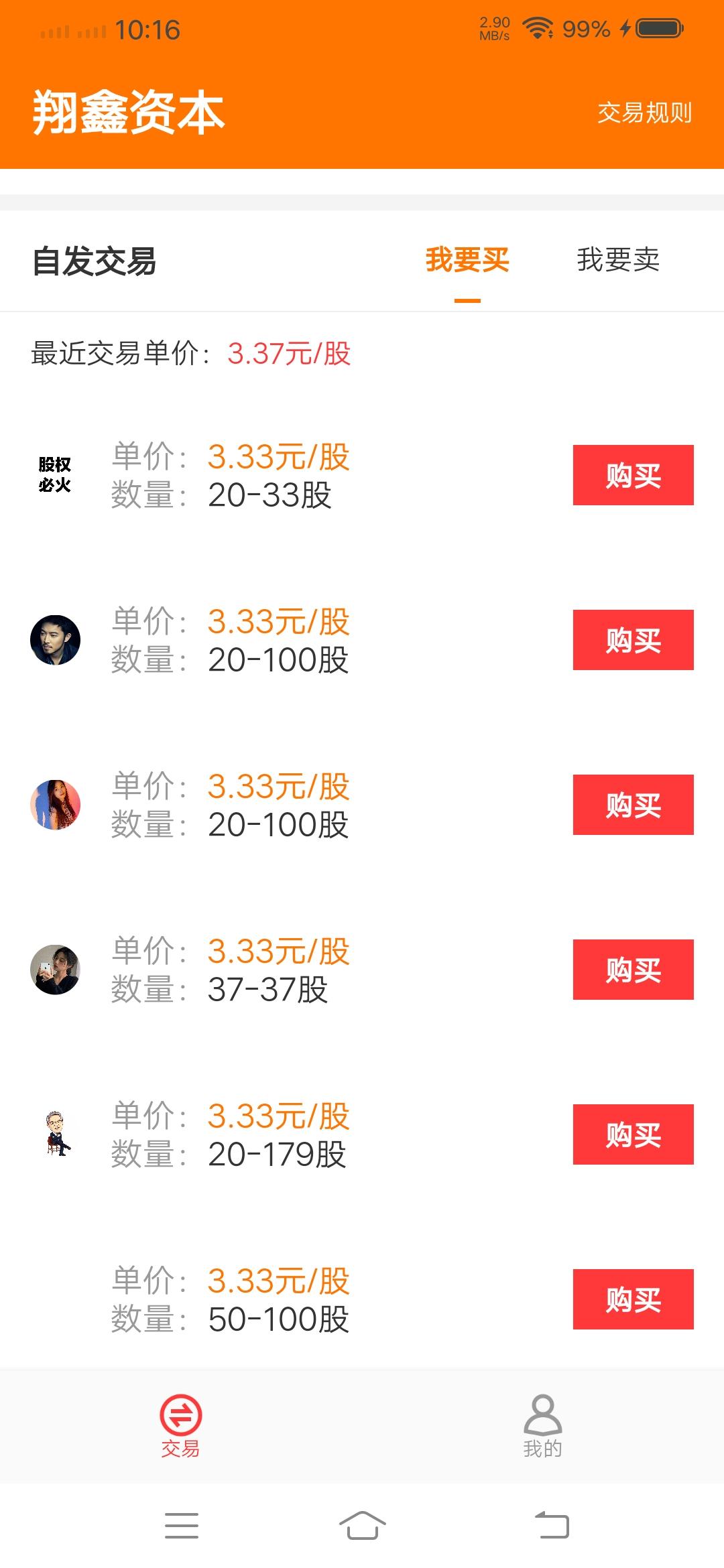Image resolution: width=724 pixels, height=1568 pixels.
Task: Tap 购买 for the 37-37股 offer
Action: [x=633, y=970]
